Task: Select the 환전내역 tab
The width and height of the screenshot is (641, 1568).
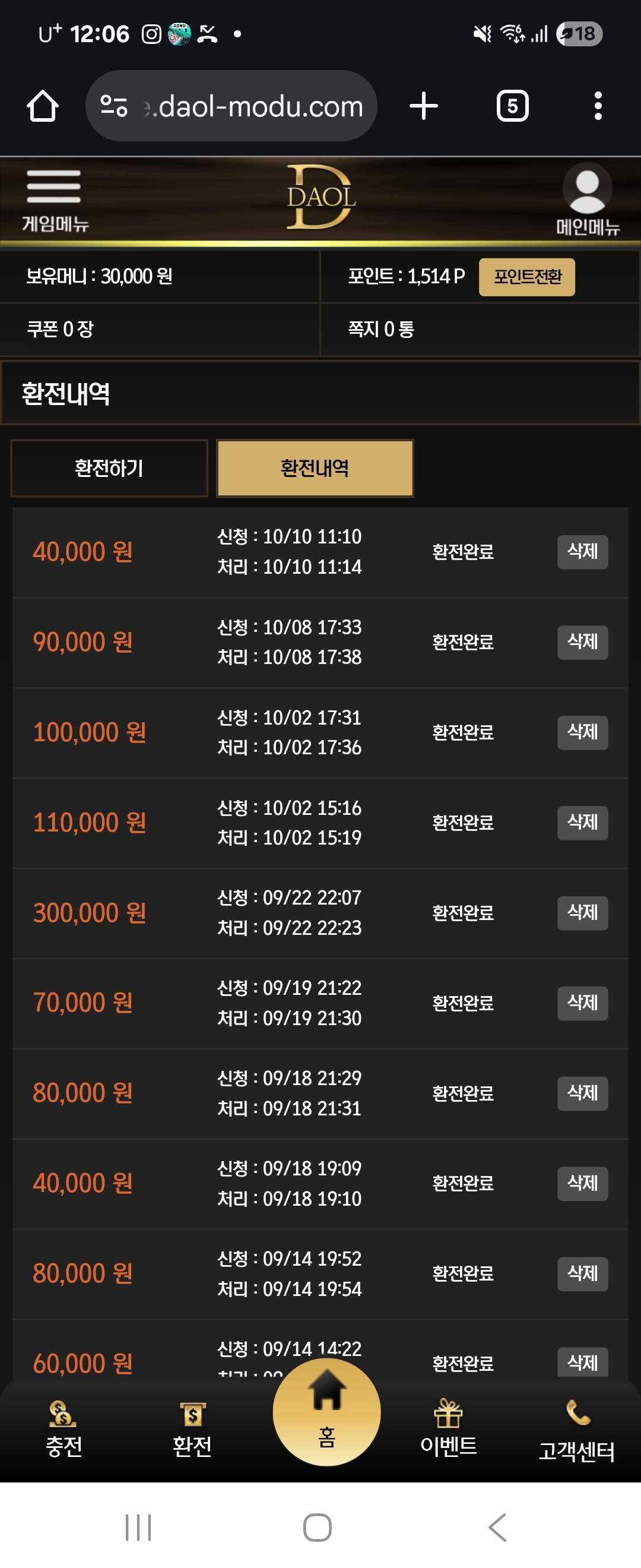Action: [x=315, y=468]
